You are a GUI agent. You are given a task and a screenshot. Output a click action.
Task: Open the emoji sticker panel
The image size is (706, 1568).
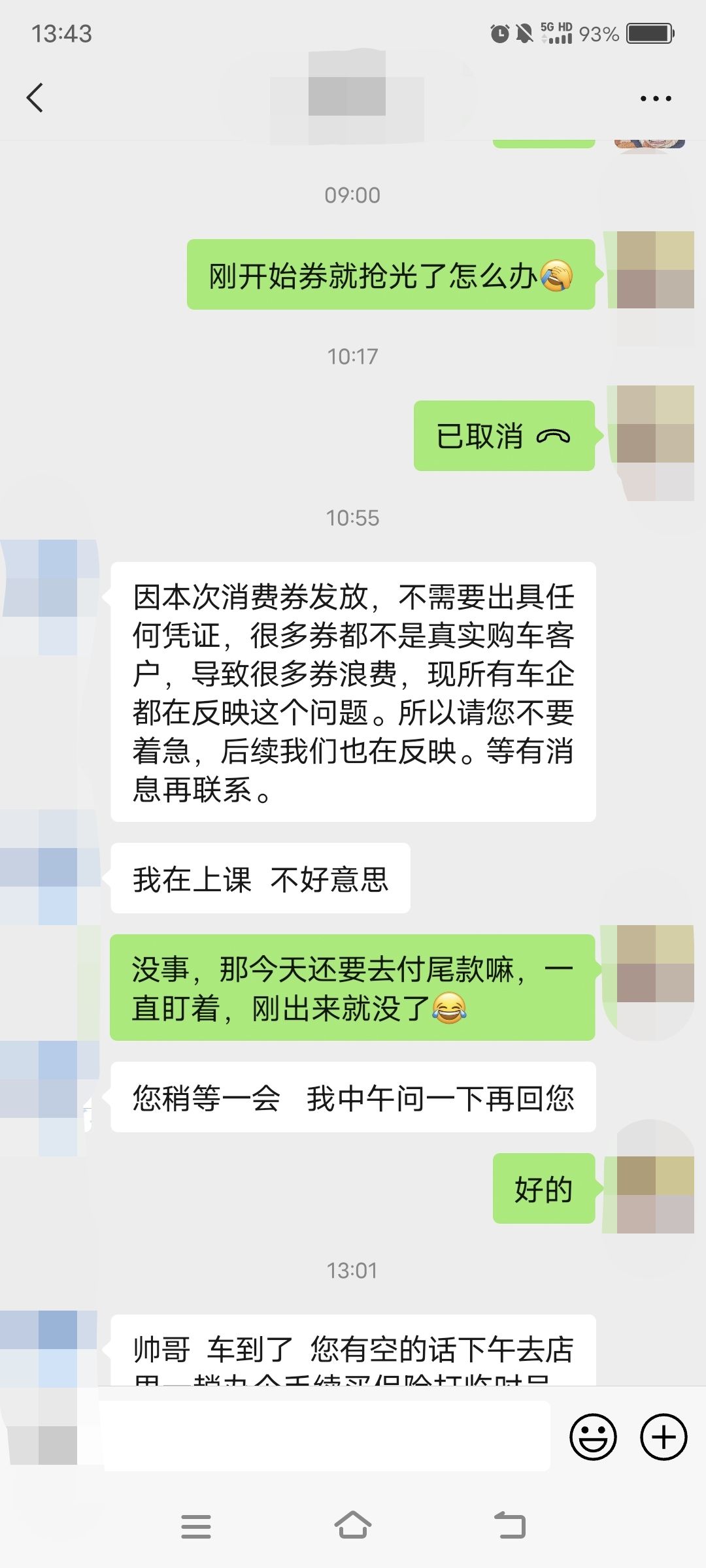593,1437
